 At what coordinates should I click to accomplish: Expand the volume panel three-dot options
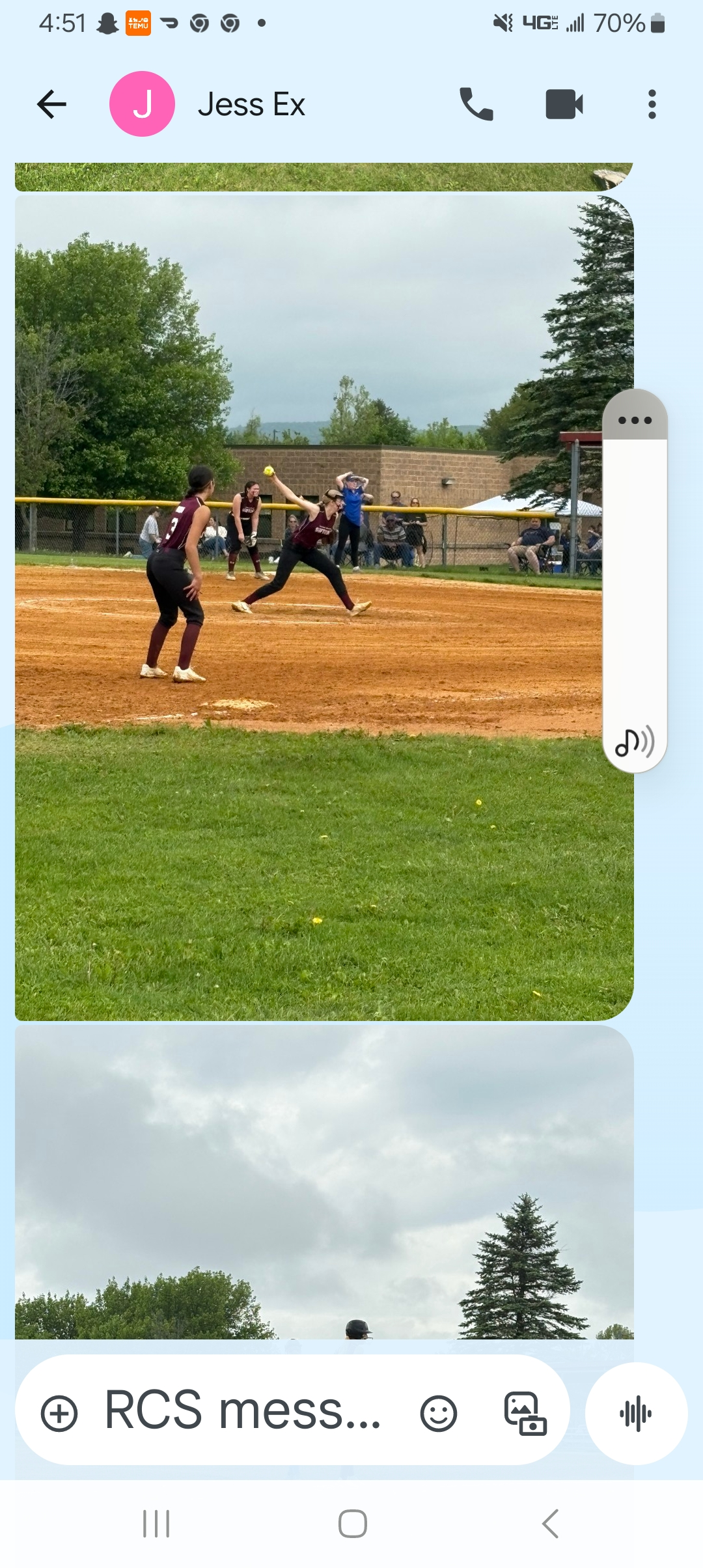[635, 420]
